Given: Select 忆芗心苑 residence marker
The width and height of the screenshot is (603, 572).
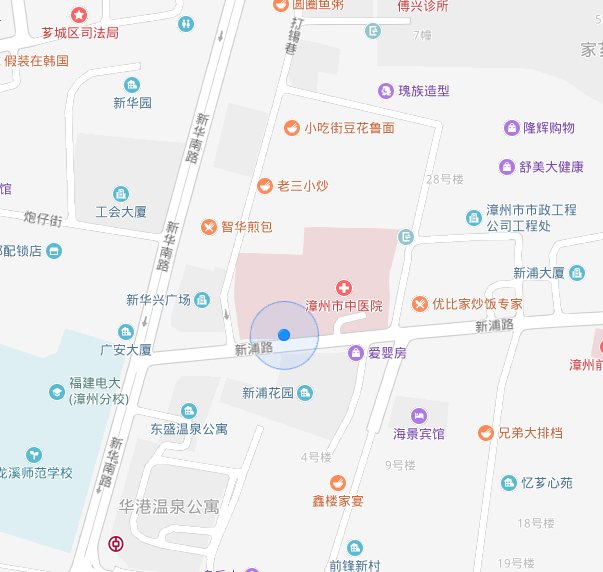Looking at the screenshot, I should pos(510,483).
